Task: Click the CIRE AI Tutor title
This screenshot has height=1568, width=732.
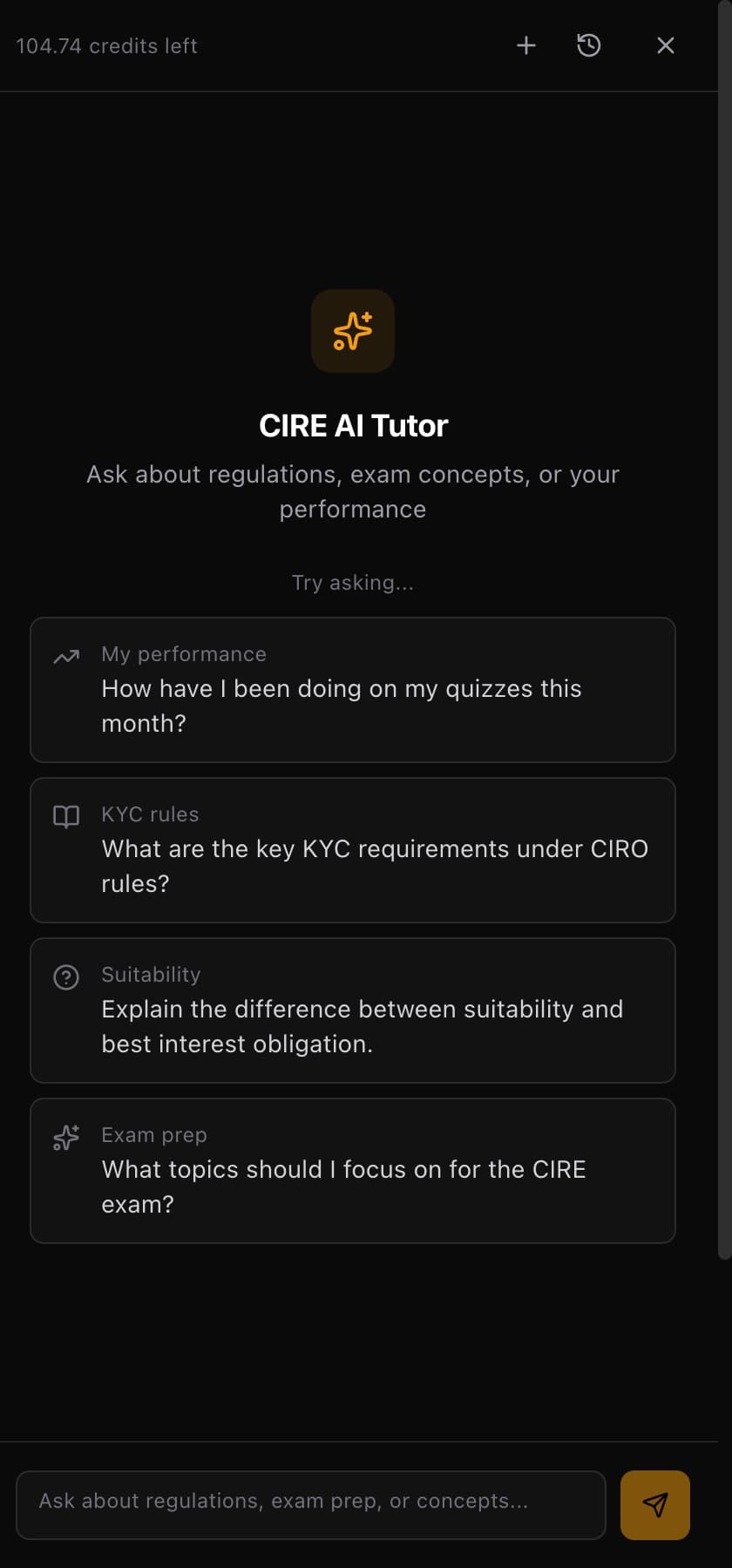Action: coord(352,425)
